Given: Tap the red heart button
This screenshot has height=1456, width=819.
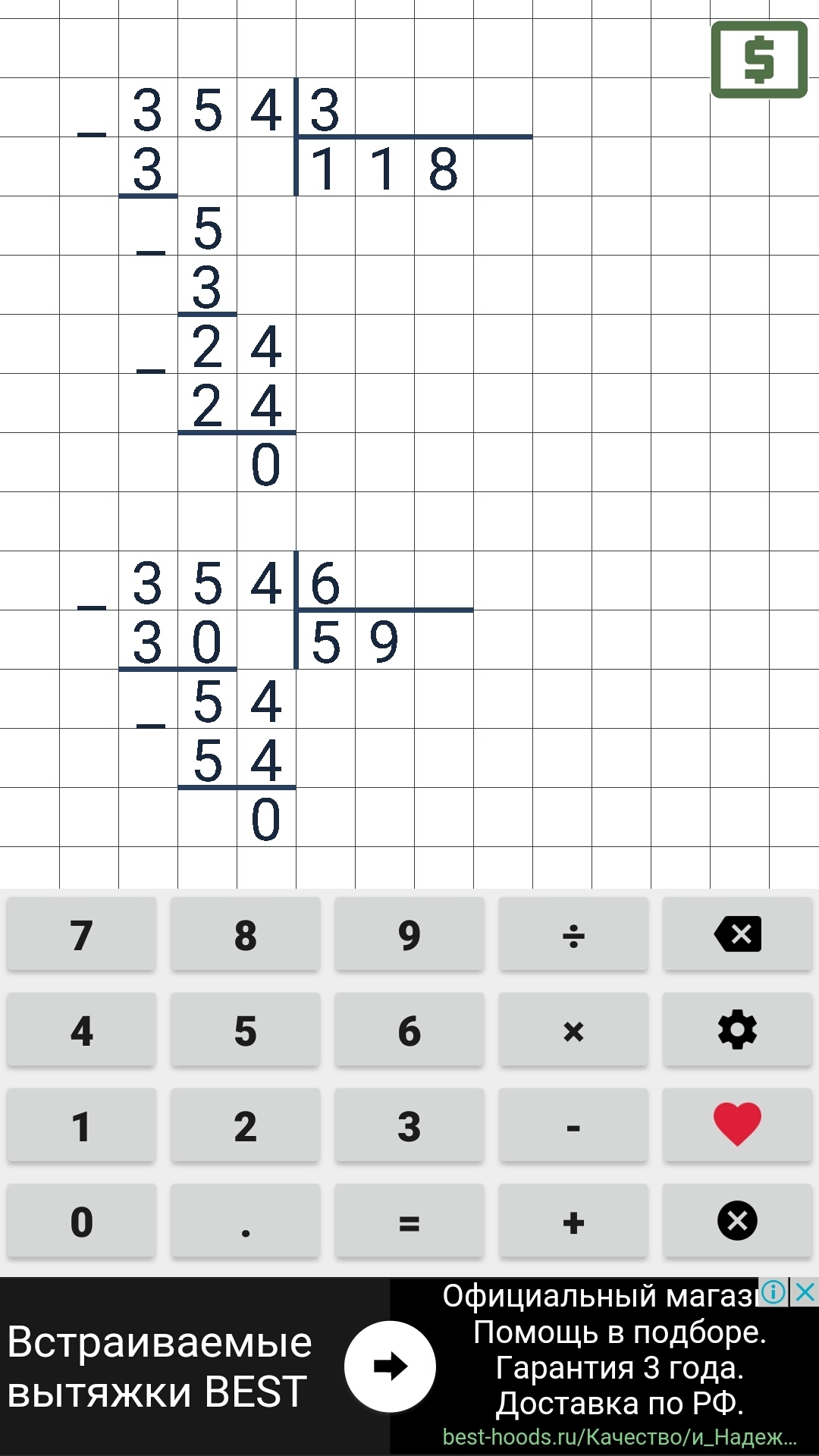Looking at the screenshot, I should [x=737, y=1125].
